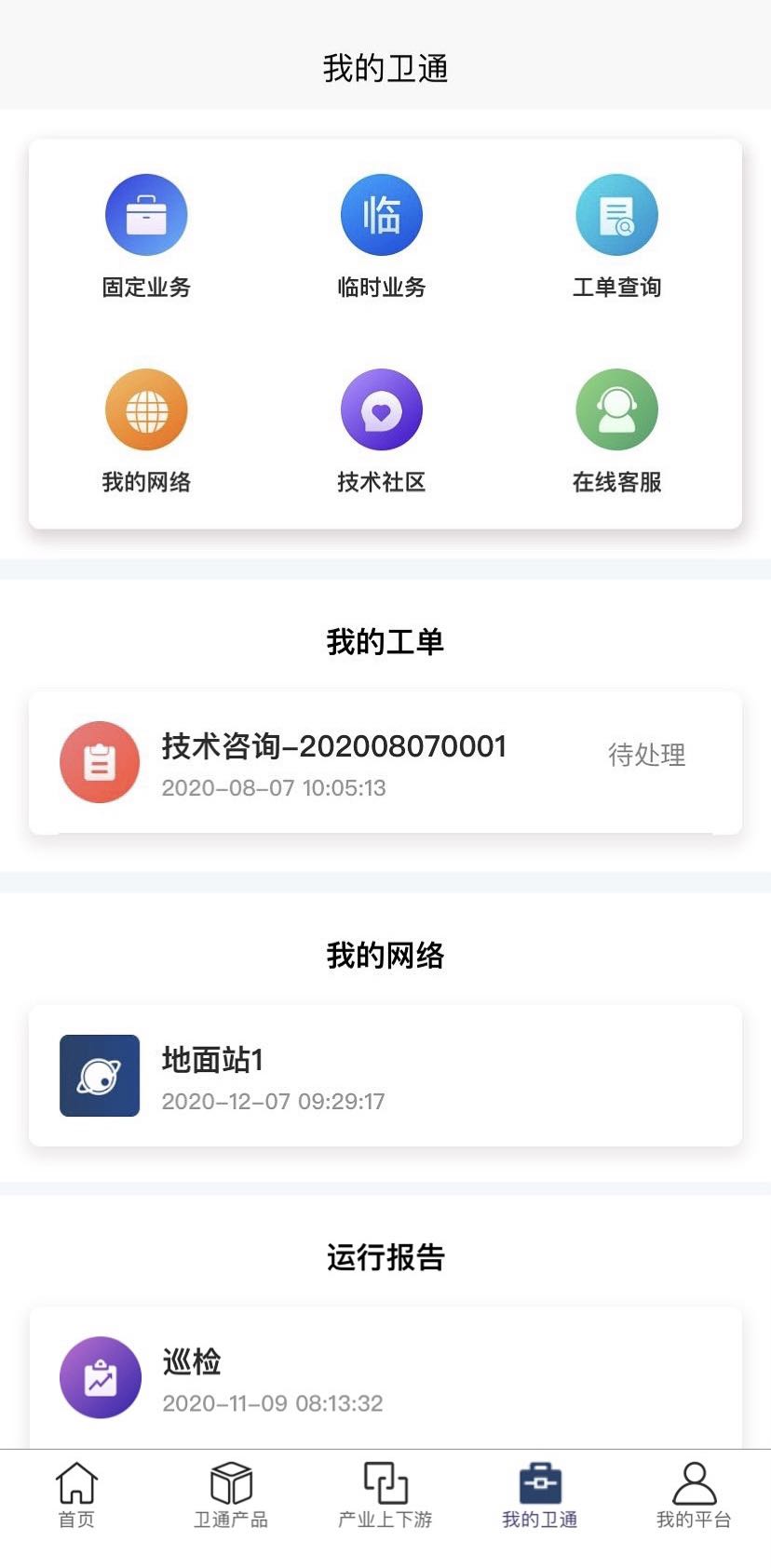Open the 地面站1 network entry

[x=385, y=1076]
